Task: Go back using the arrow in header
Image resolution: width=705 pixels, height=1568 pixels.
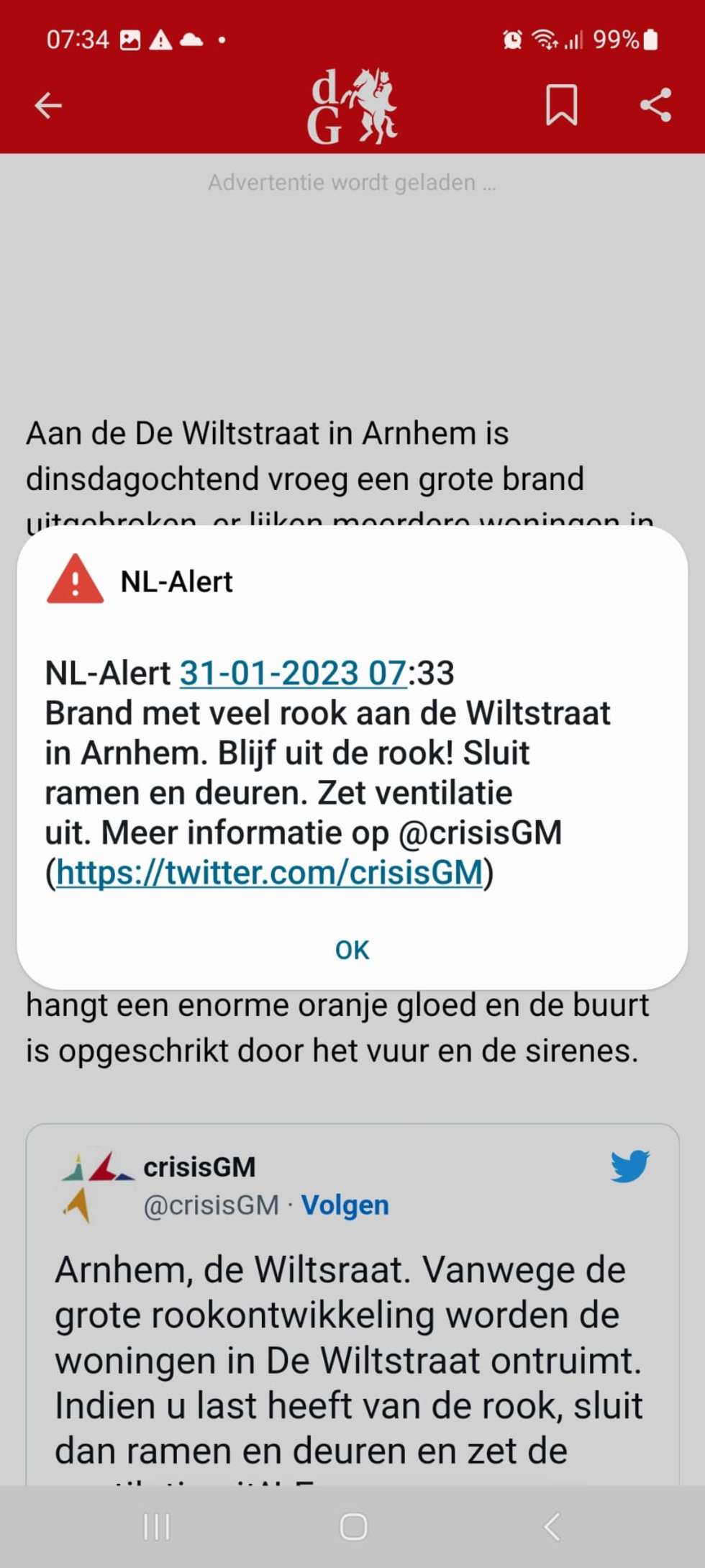Action: pos(48,106)
